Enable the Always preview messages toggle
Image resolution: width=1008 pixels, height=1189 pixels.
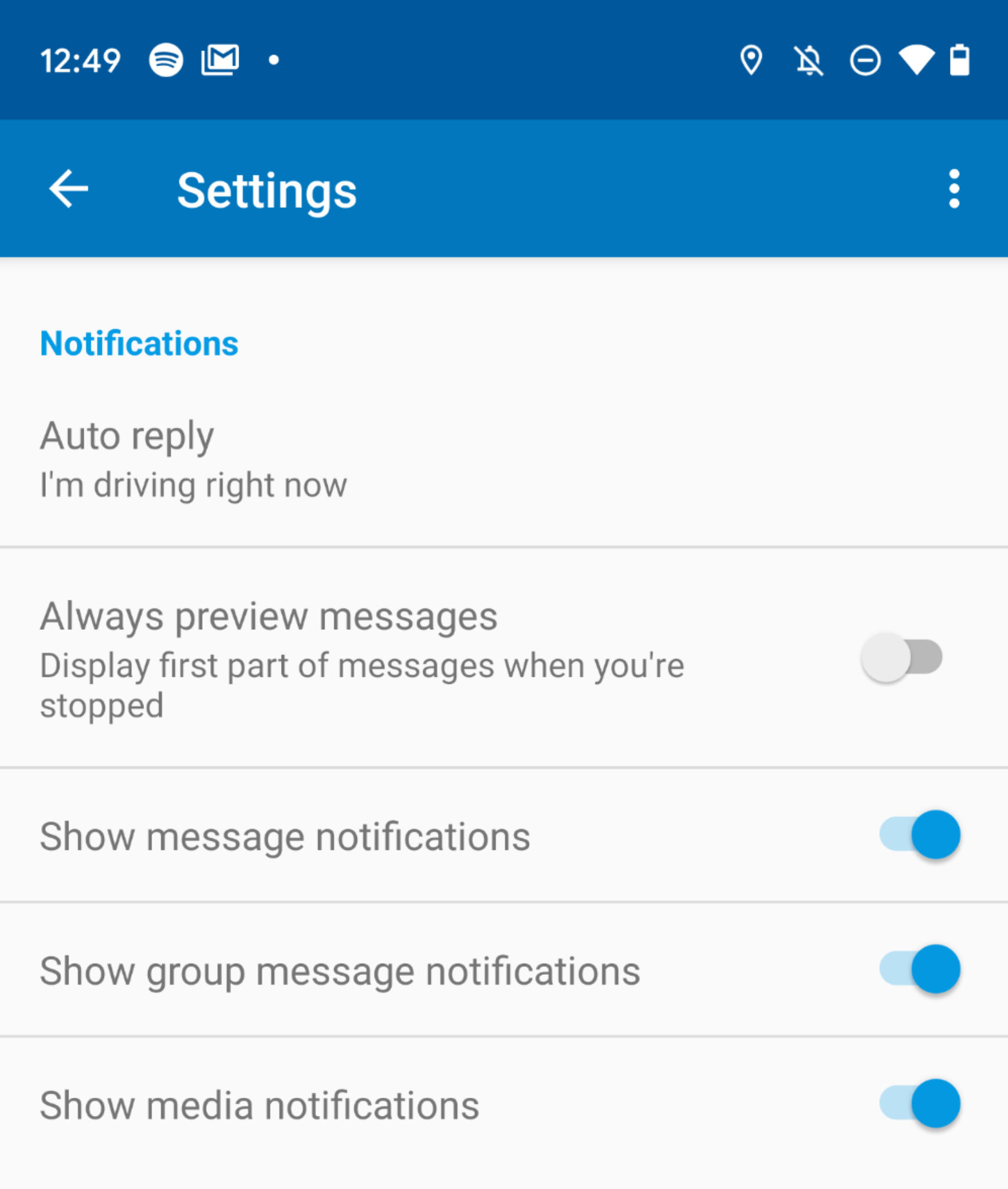click(902, 657)
